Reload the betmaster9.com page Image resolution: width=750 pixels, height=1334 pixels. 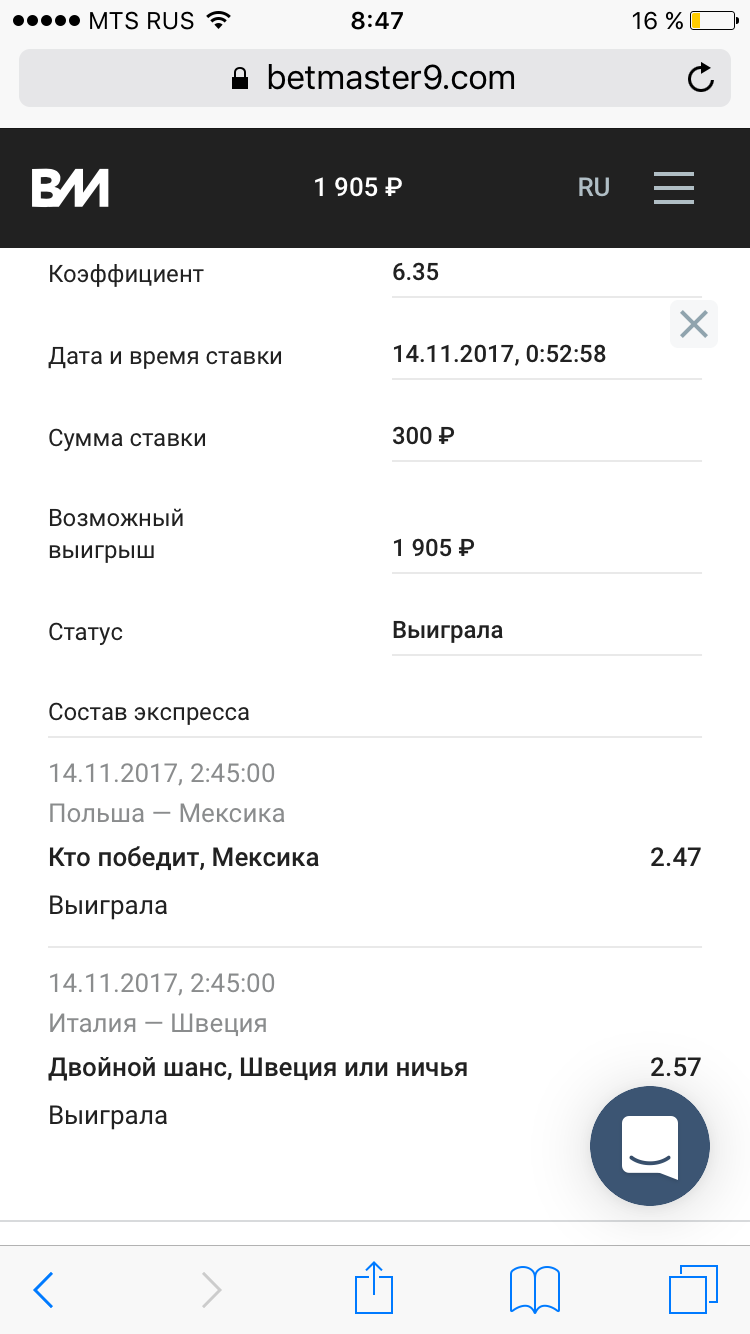coord(702,77)
